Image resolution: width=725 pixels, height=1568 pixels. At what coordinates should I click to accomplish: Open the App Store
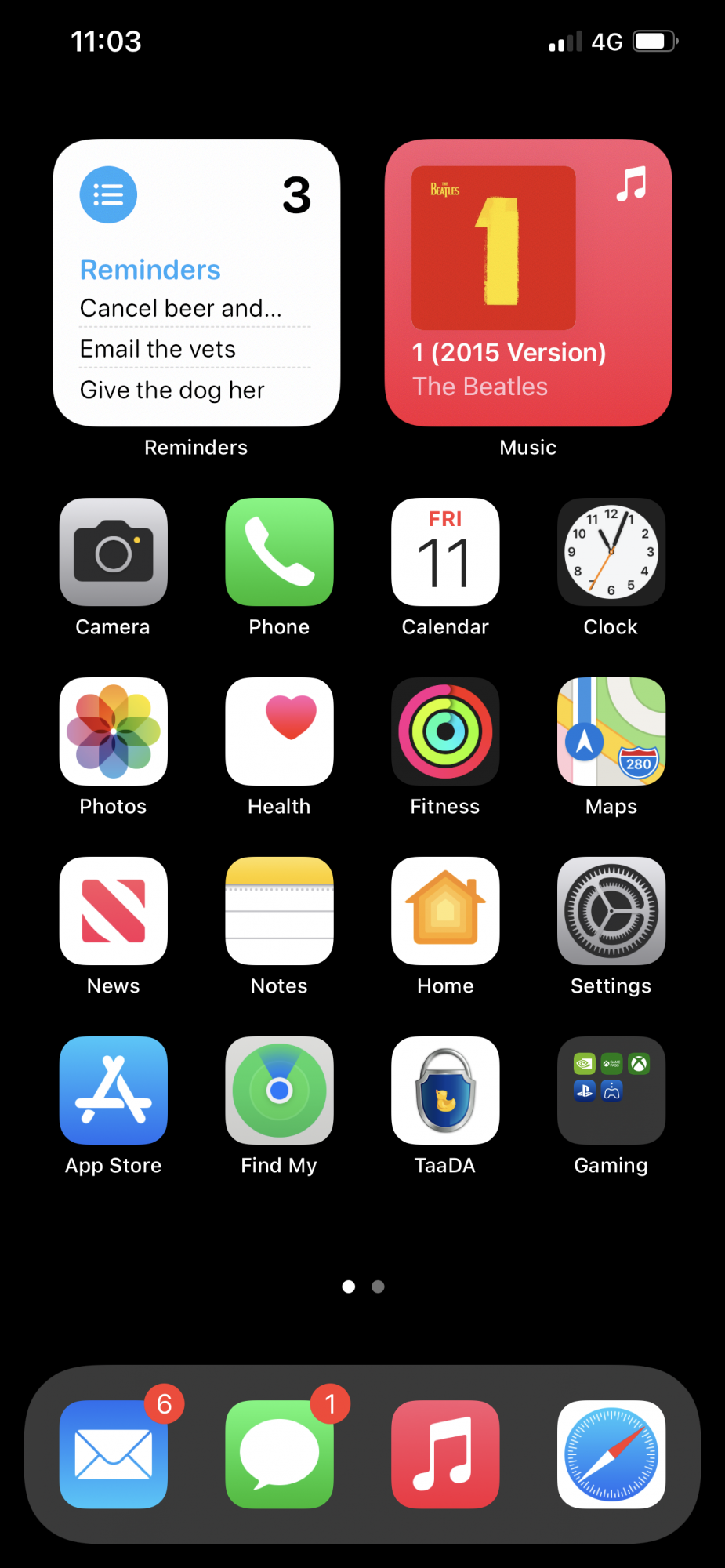click(x=113, y=1091)
